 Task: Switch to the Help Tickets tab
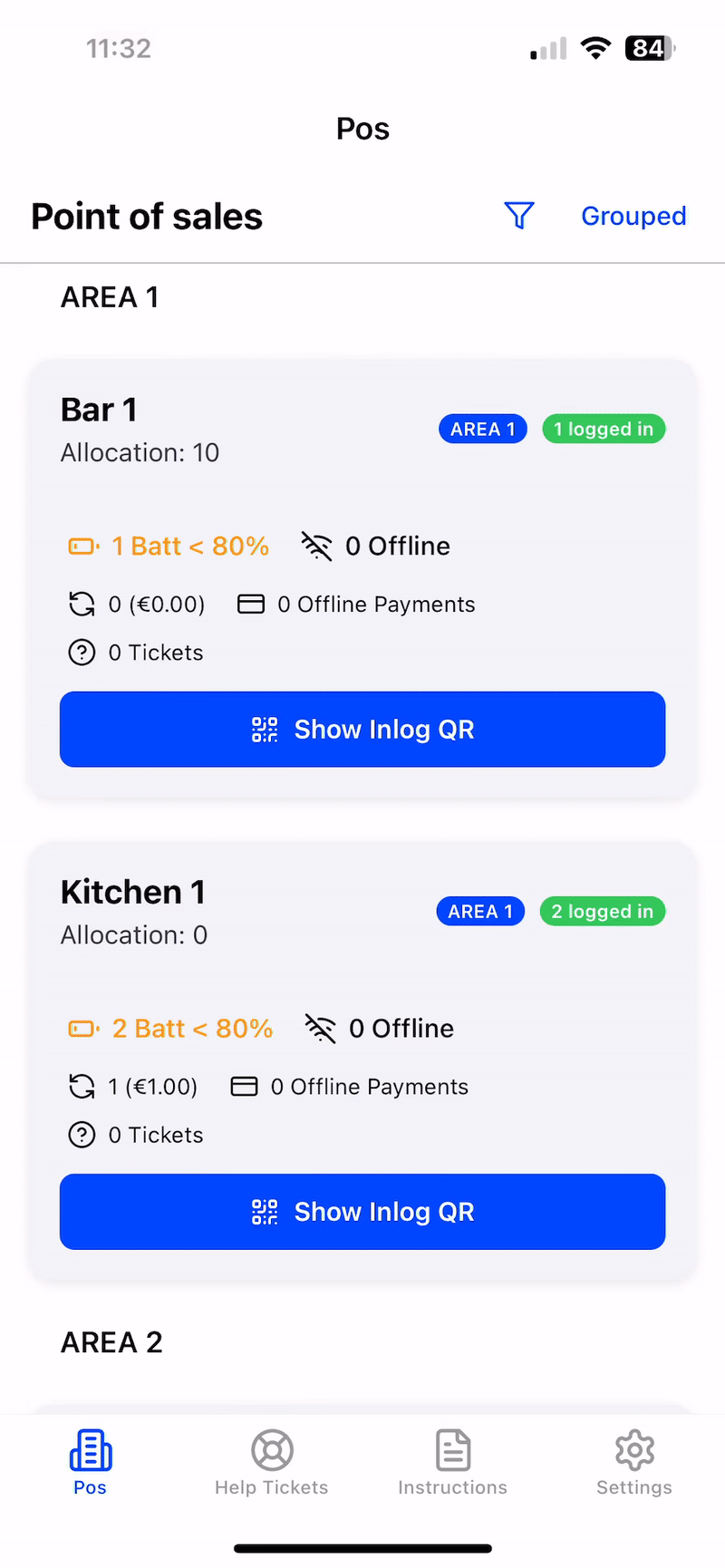click(272, 1463)
